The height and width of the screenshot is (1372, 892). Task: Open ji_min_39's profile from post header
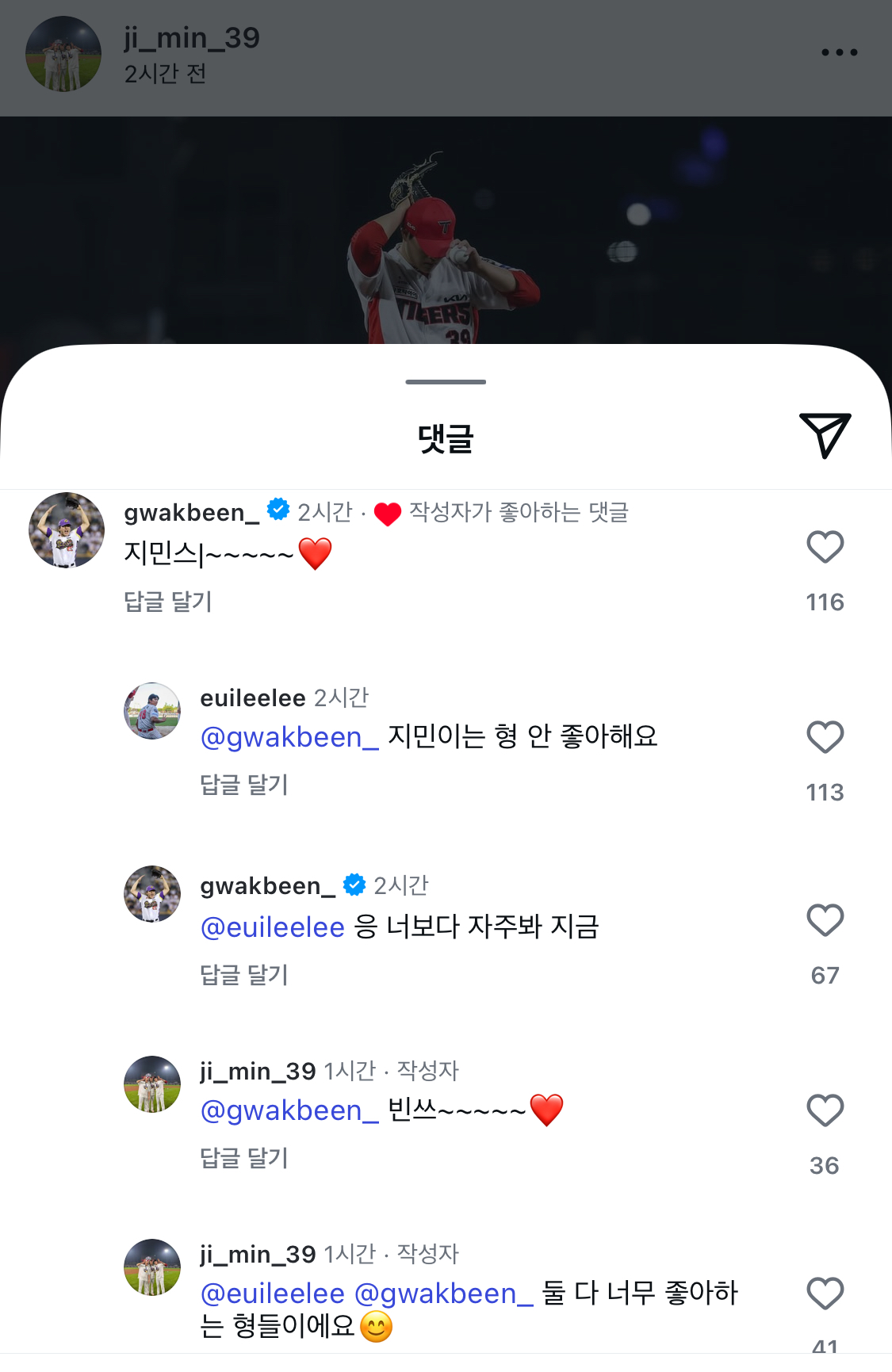pyautogui.click(x=192, y=38)
